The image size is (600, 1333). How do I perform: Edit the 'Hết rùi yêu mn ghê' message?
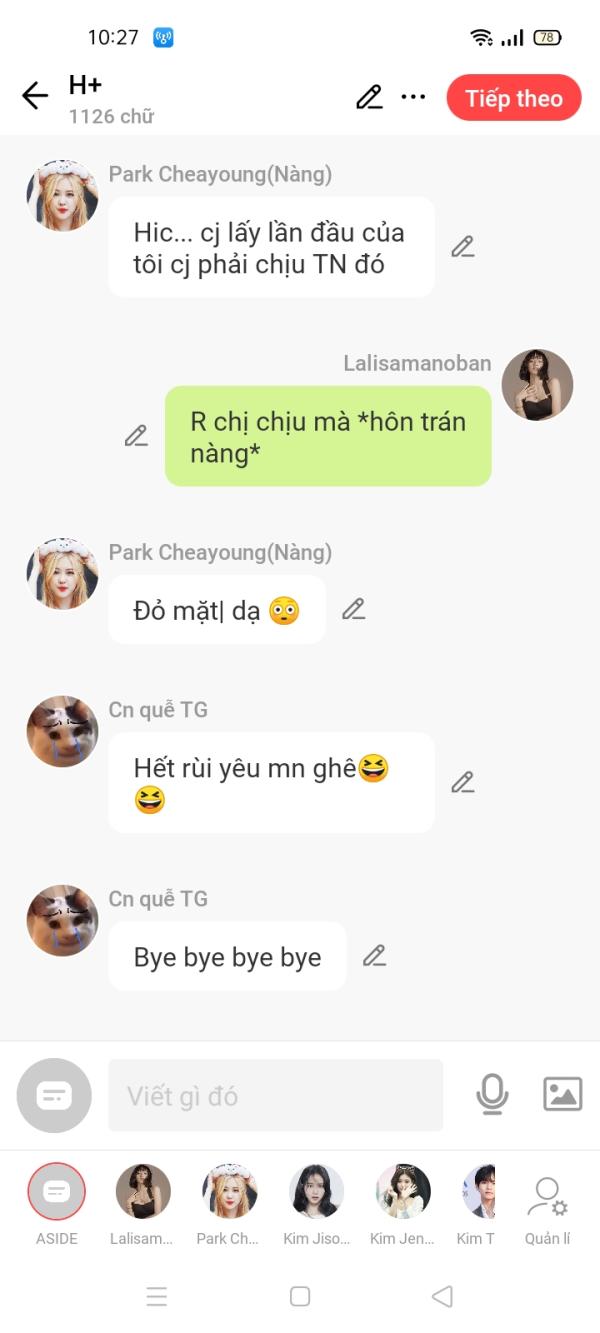(462, 782)
